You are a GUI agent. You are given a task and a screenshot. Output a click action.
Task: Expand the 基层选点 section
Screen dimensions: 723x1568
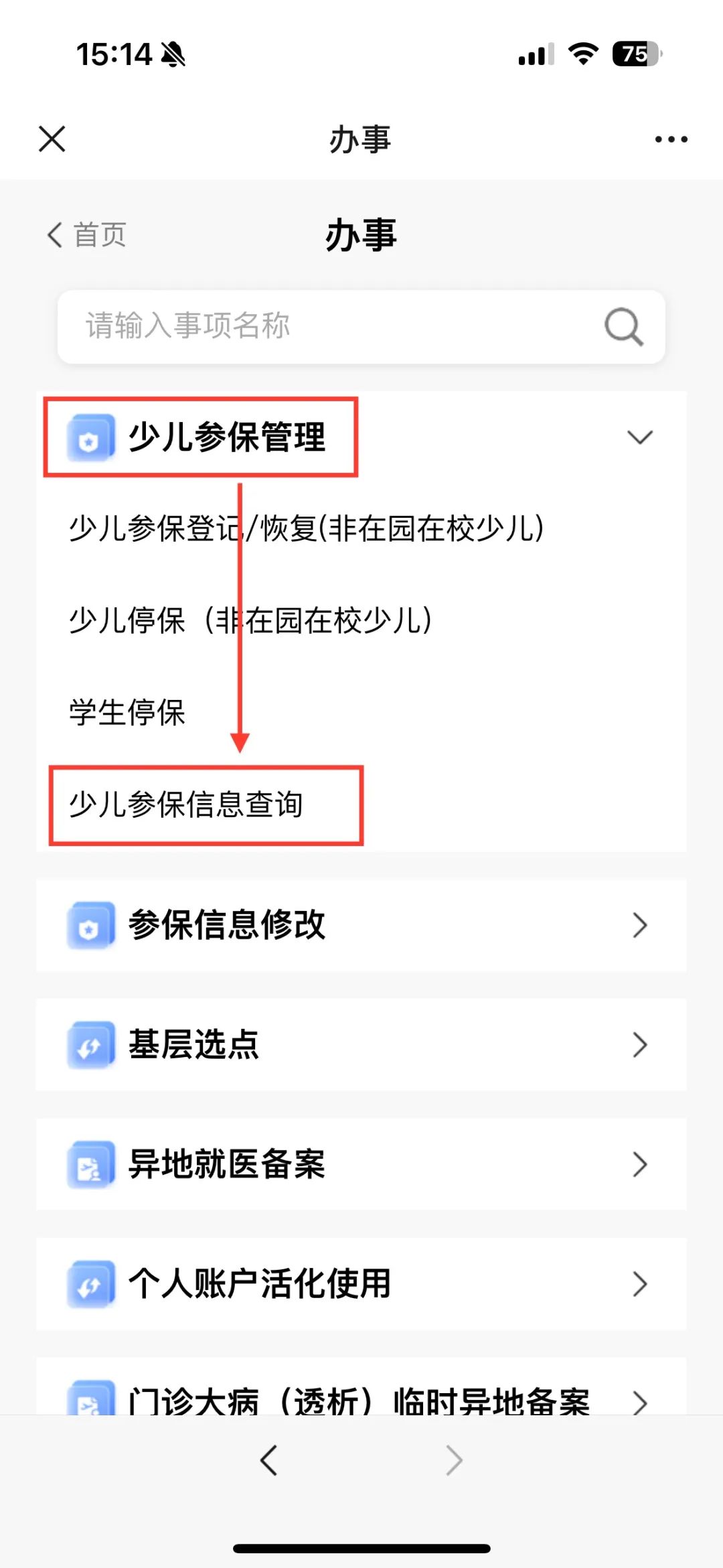tap(361, 1045)
